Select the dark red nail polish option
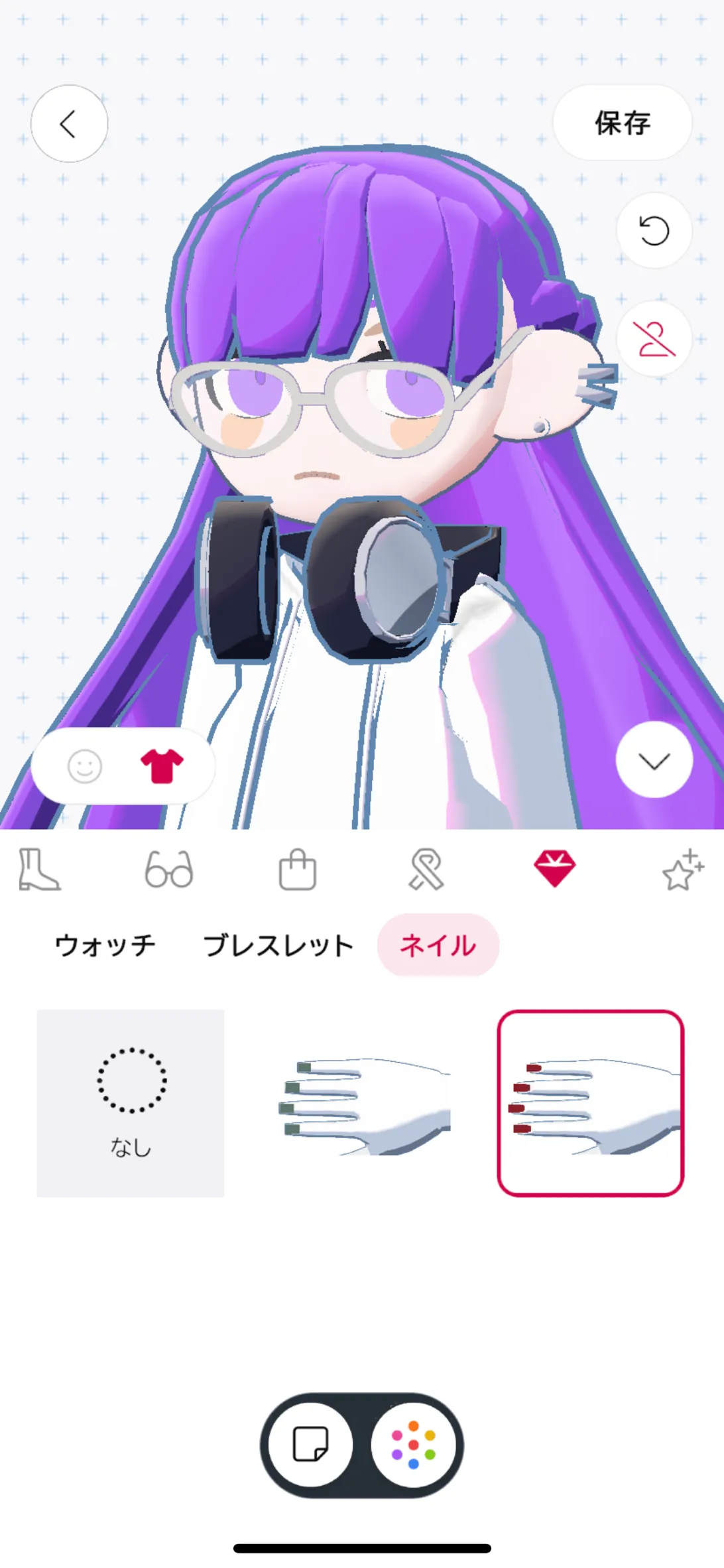 590,1103
